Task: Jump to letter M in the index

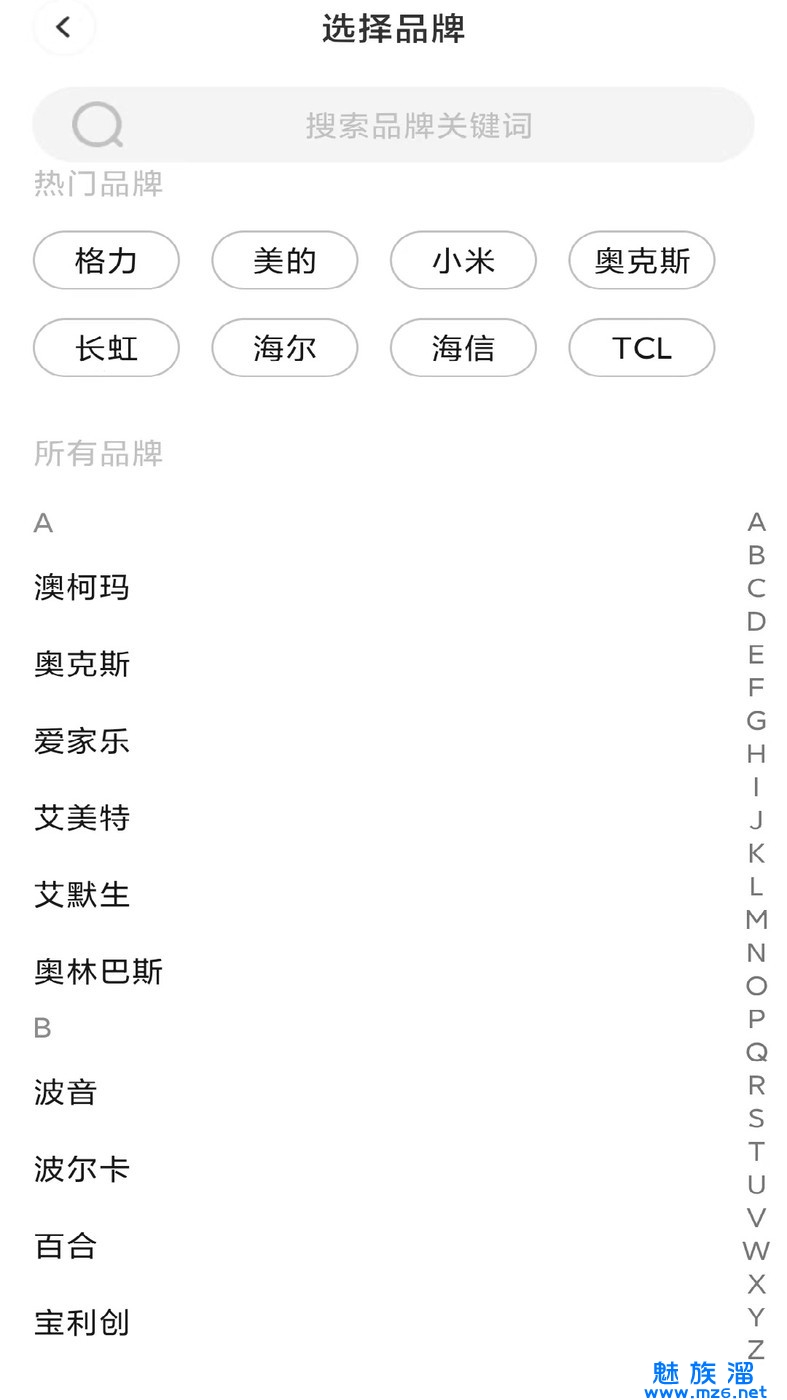Action: coord(756,919)
